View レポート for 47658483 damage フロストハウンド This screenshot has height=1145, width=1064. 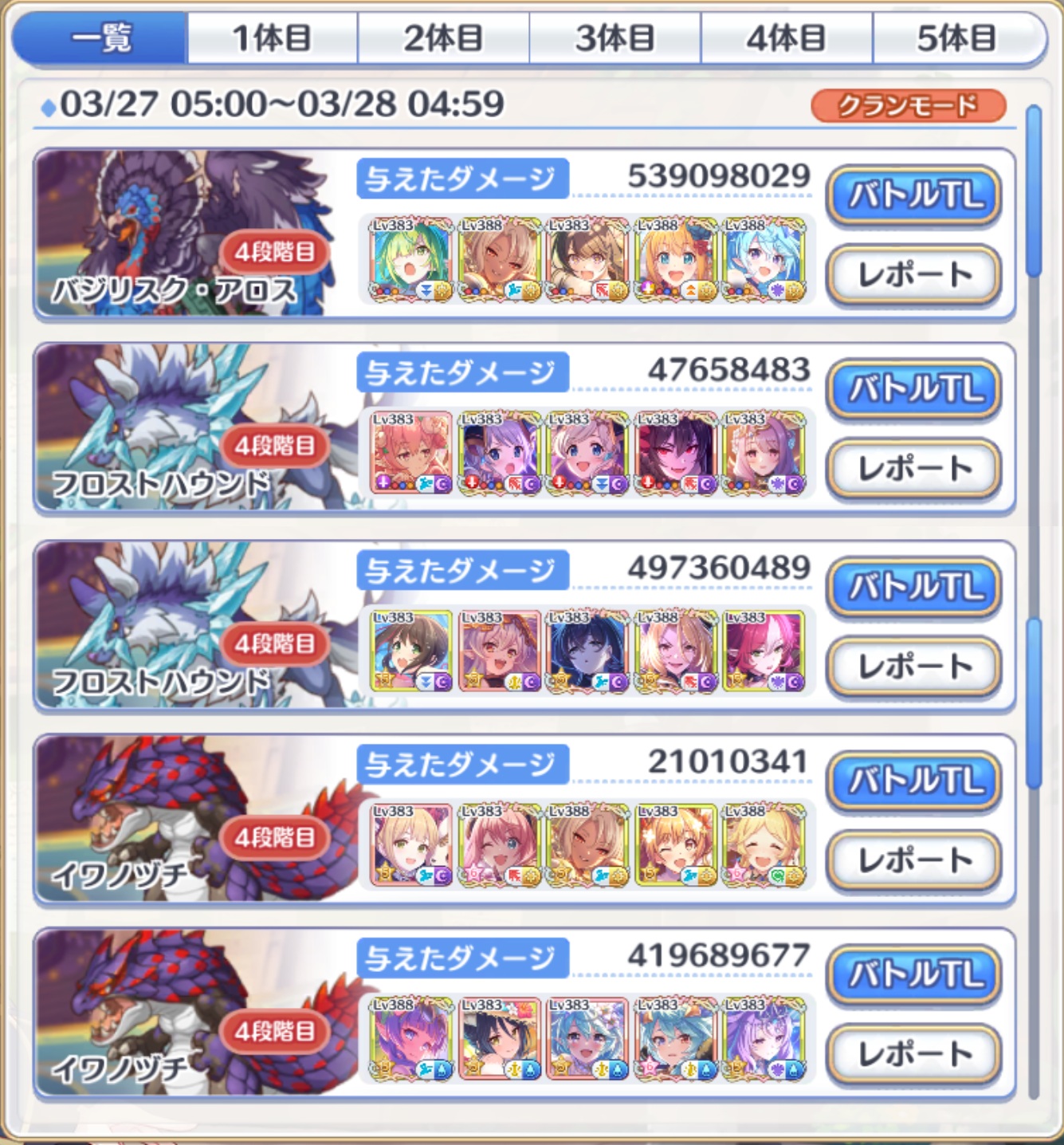coord(913,468)
